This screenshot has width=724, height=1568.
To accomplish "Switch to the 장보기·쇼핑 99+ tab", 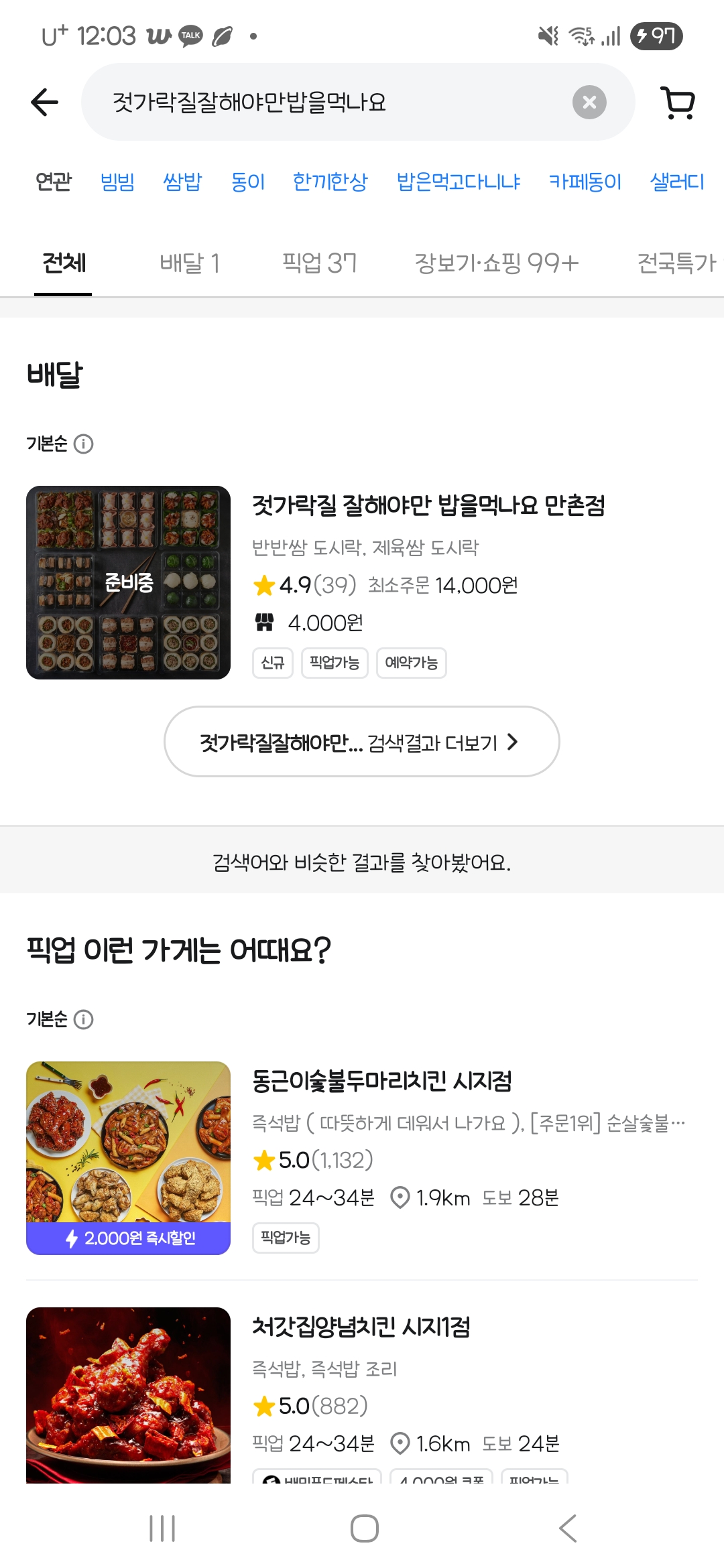I will [496, 263].
